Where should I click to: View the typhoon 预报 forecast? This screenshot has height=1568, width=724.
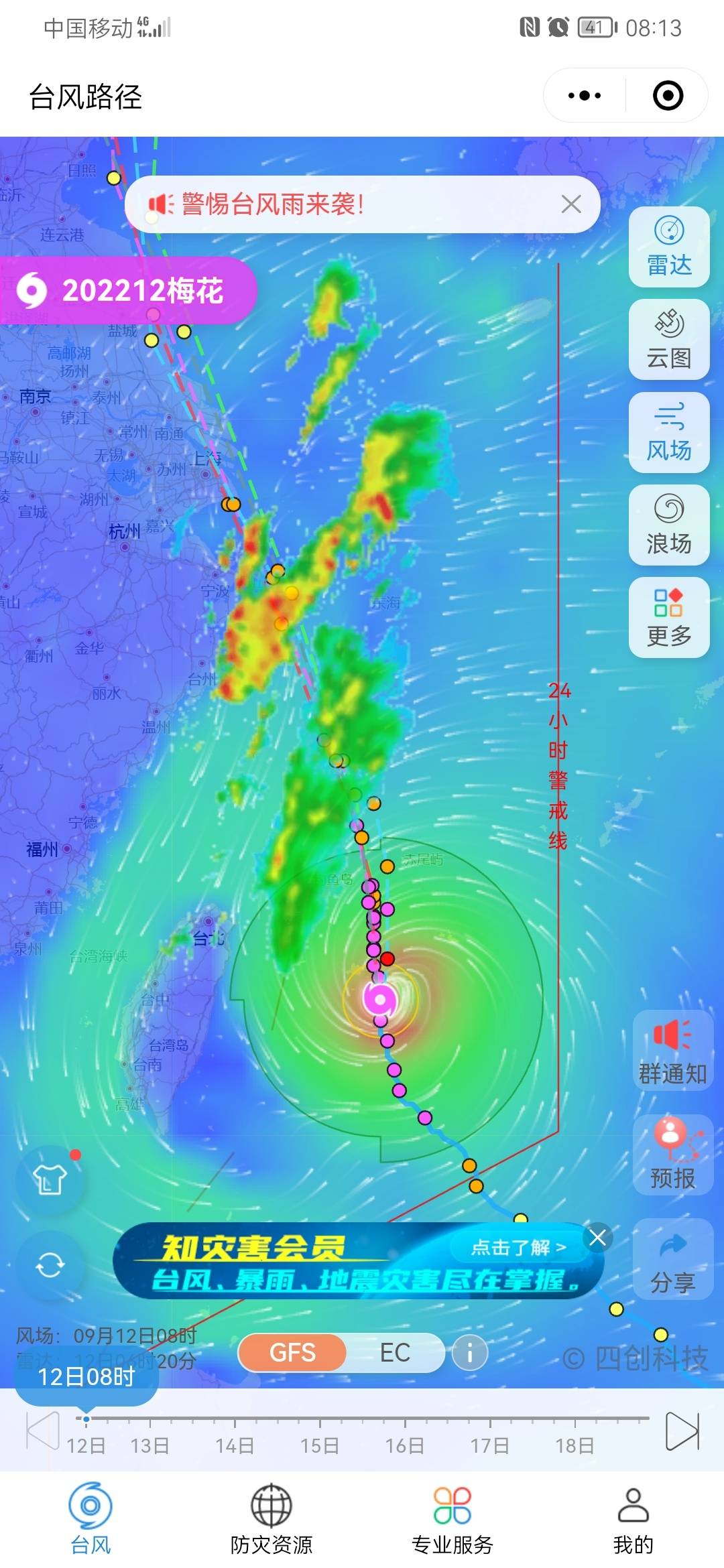[672, 1154]
